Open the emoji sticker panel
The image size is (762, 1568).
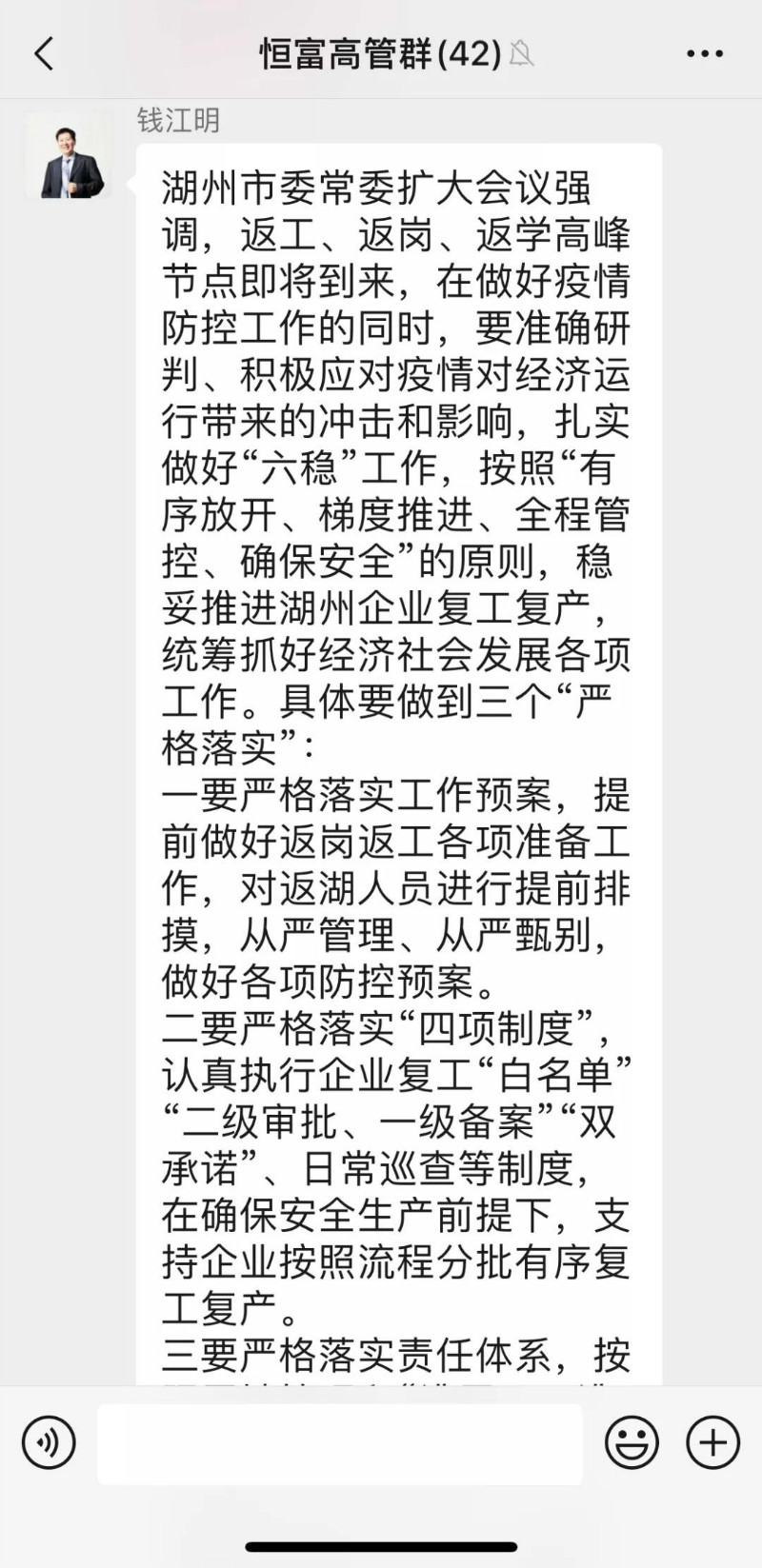click(x=632, y=1442)
